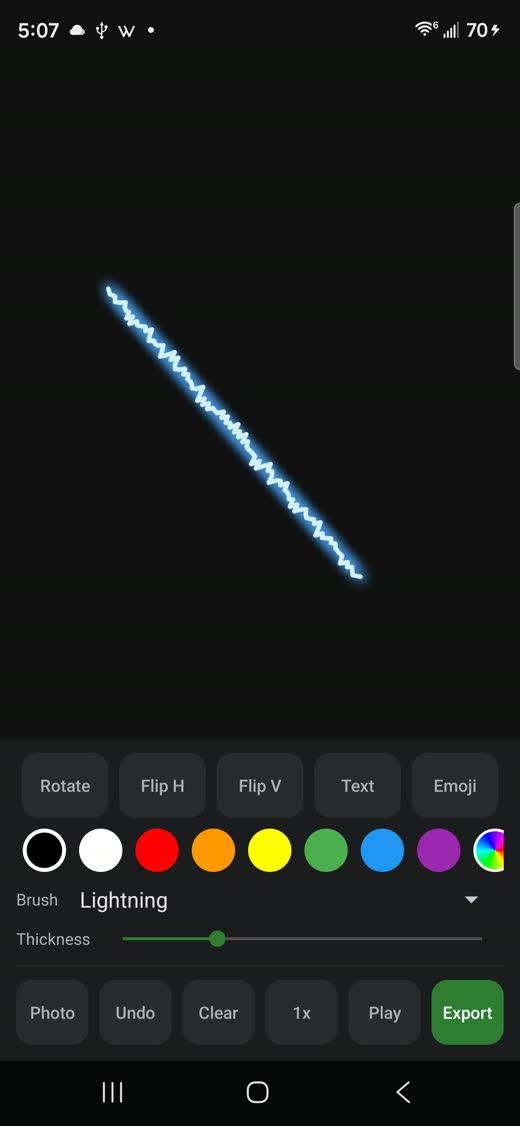Screen dimensions: 520x1126
Task: Import an image with Photo button
Action: coord(52,1013)
